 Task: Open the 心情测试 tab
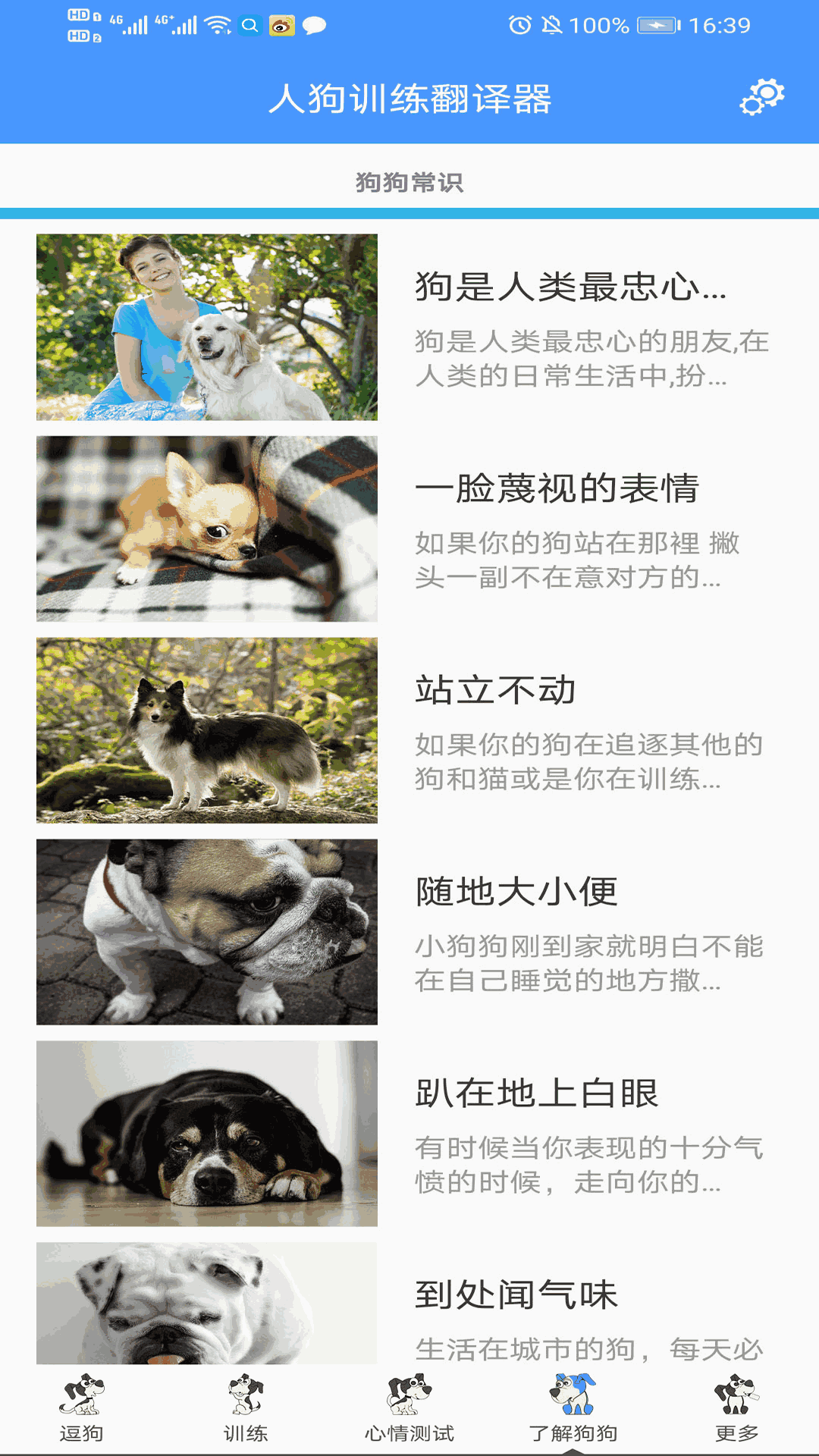[409, 1407]
